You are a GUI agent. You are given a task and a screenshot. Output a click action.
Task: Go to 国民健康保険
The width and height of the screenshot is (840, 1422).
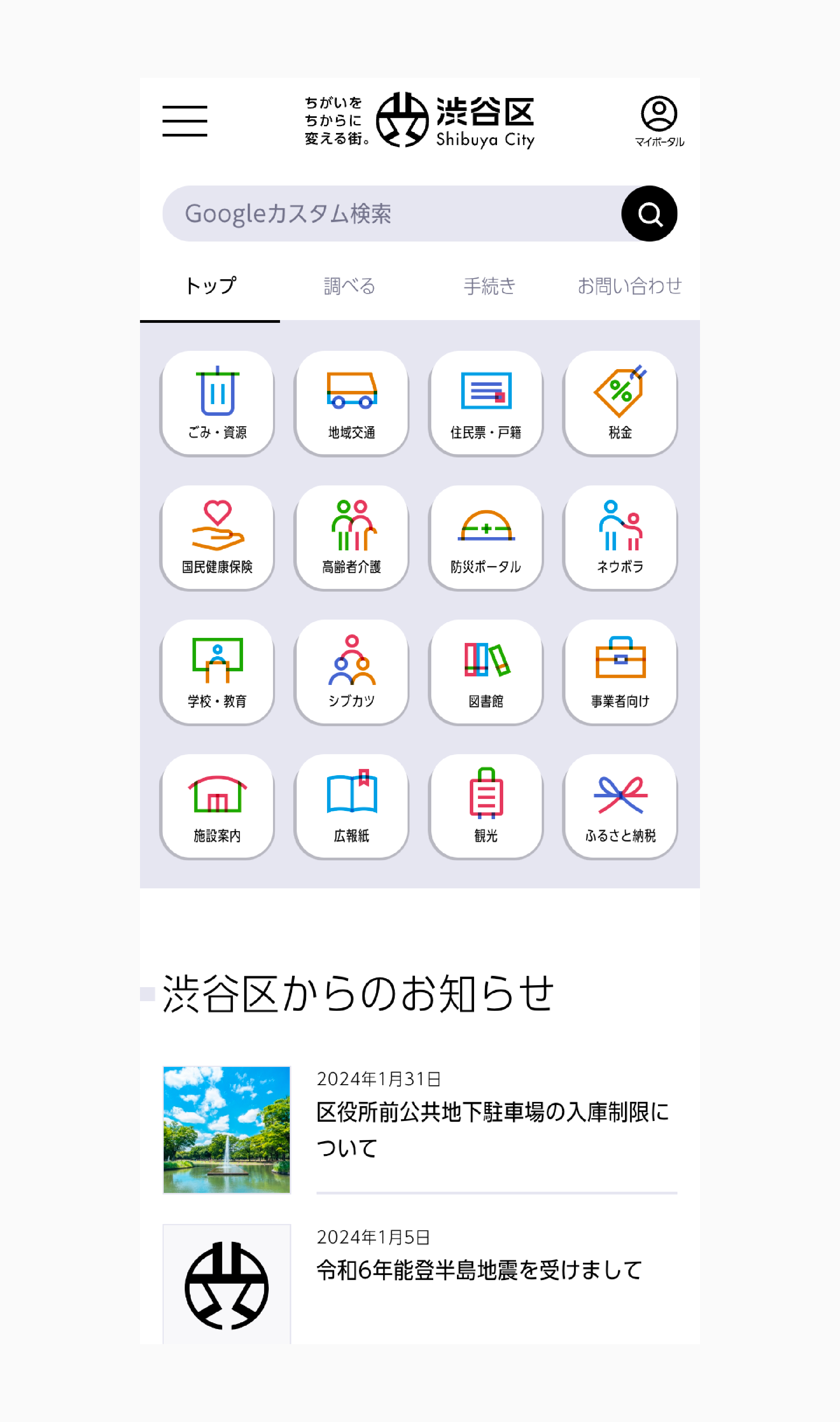(217, 537)
